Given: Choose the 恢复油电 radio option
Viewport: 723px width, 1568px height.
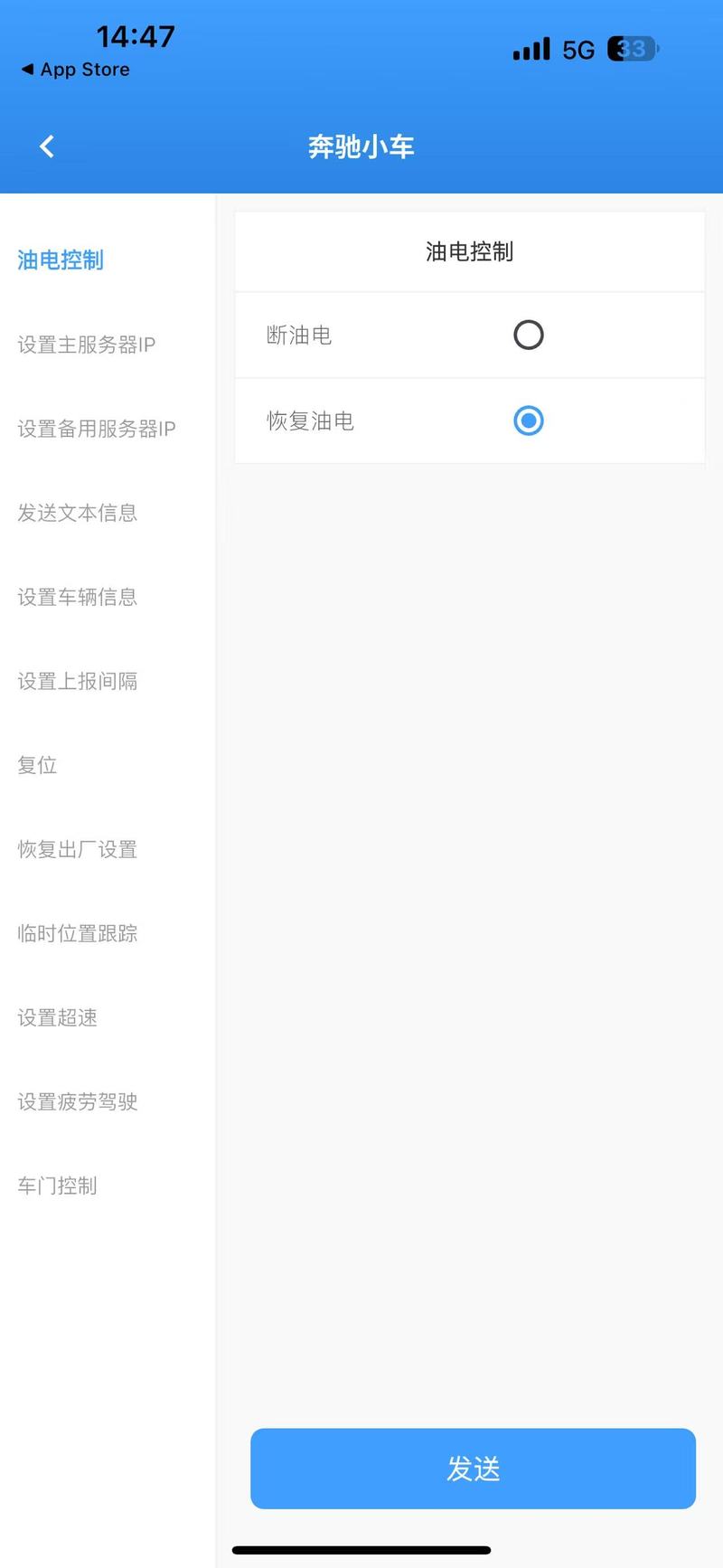Looking at the screenshot, I should (529, 420).
